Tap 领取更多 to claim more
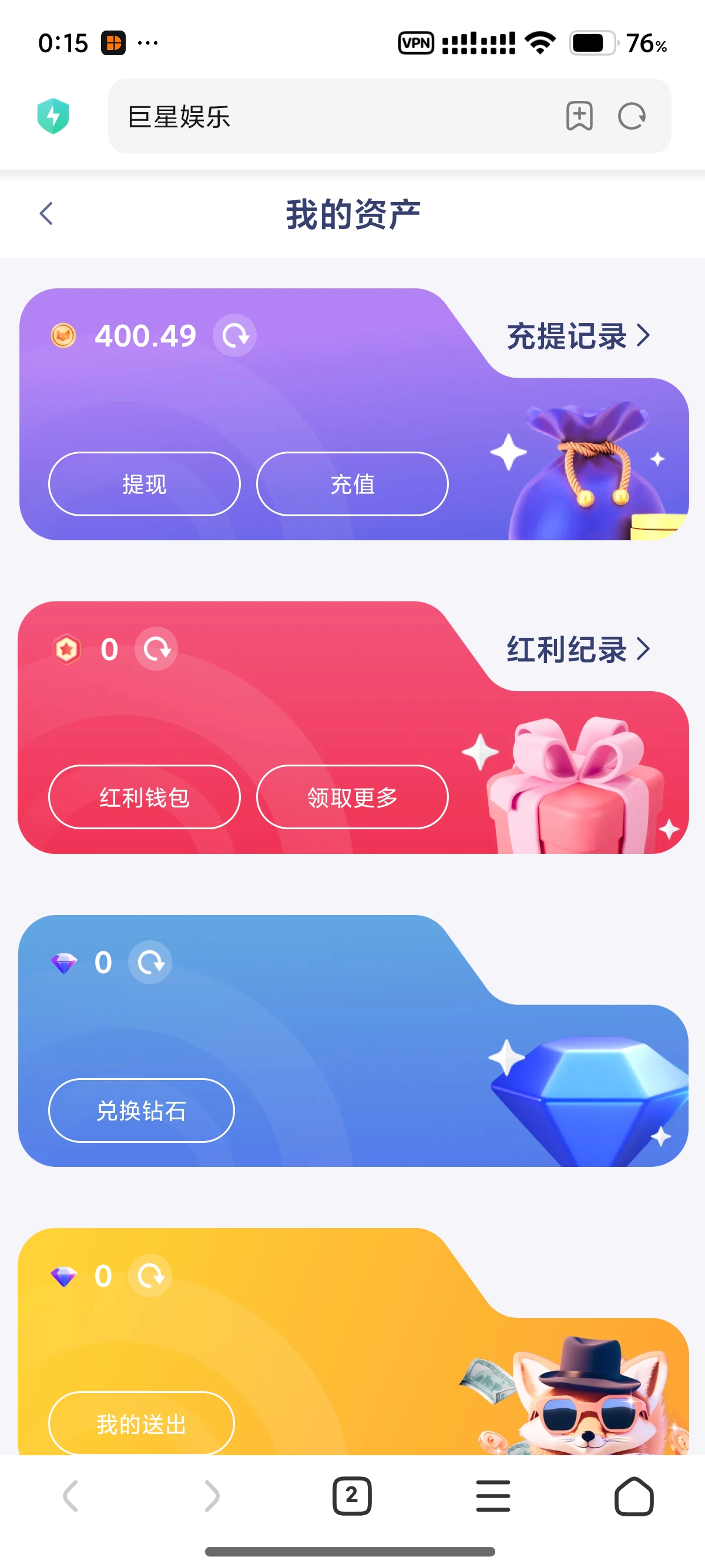The height and width of the screenshot is (1568, 705). (x=352, y=798)
